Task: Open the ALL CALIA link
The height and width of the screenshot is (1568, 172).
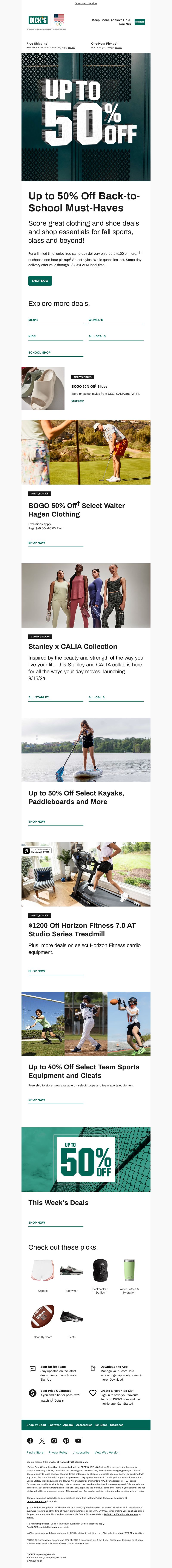Action: click(x=96, y=697)
